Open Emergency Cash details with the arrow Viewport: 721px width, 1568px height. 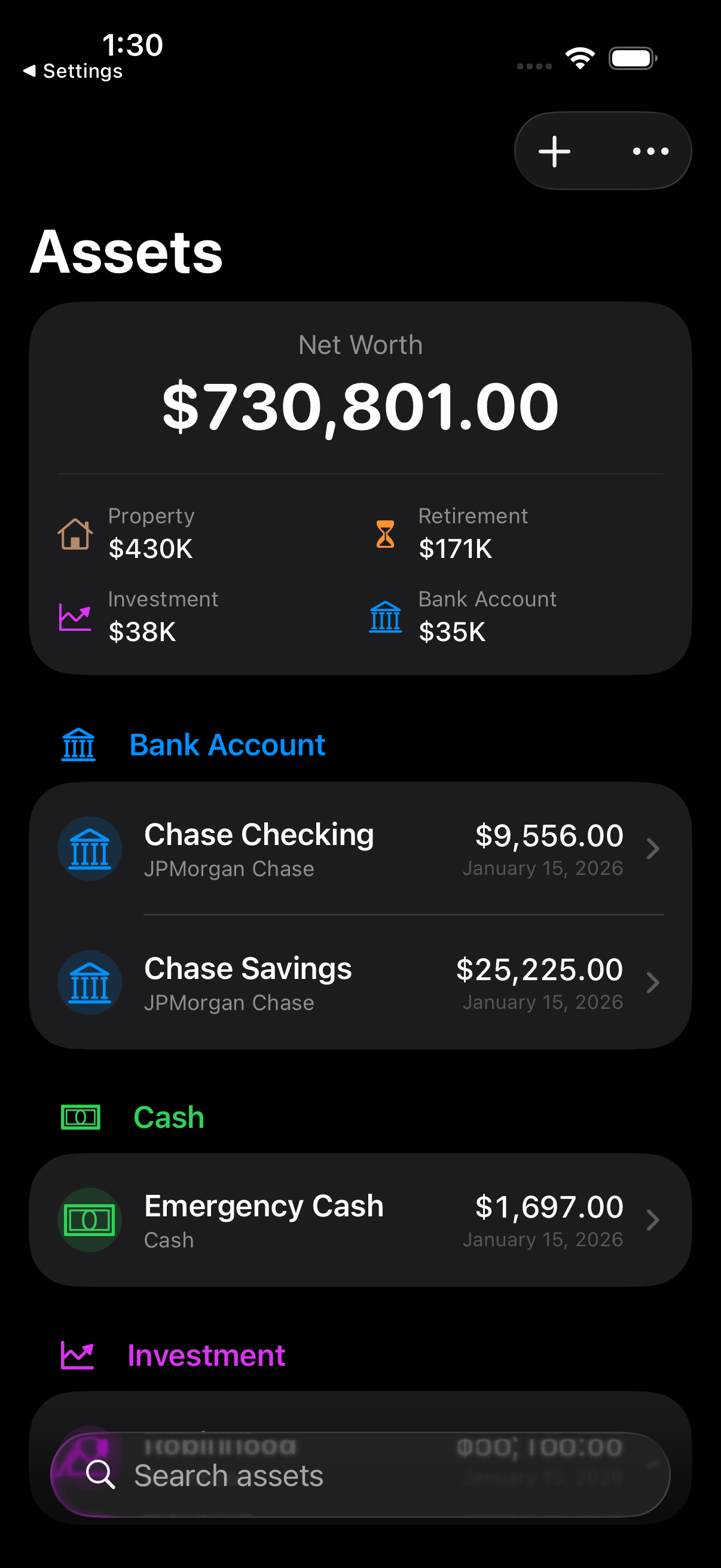coord(653,1219)
